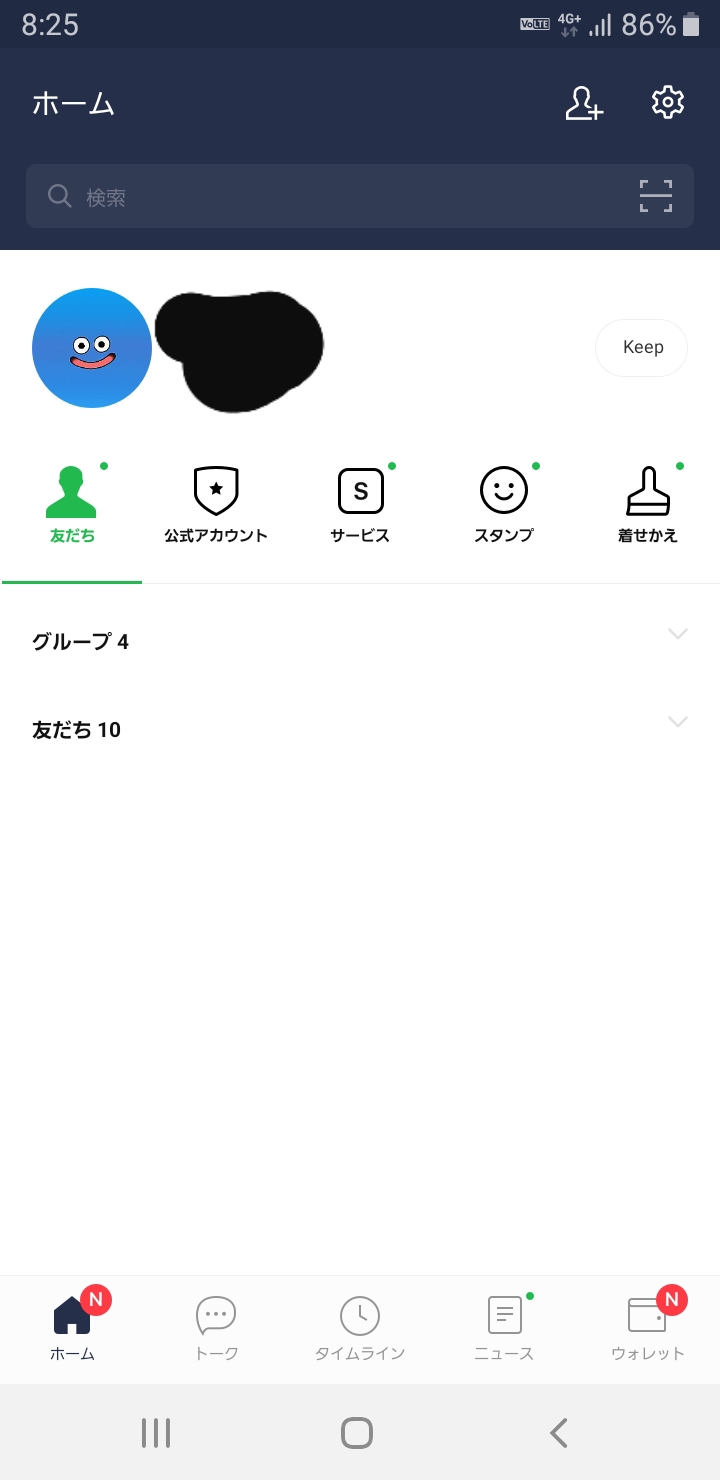
Task: Open the タイムライン tab
Action: click(360, 1327)
